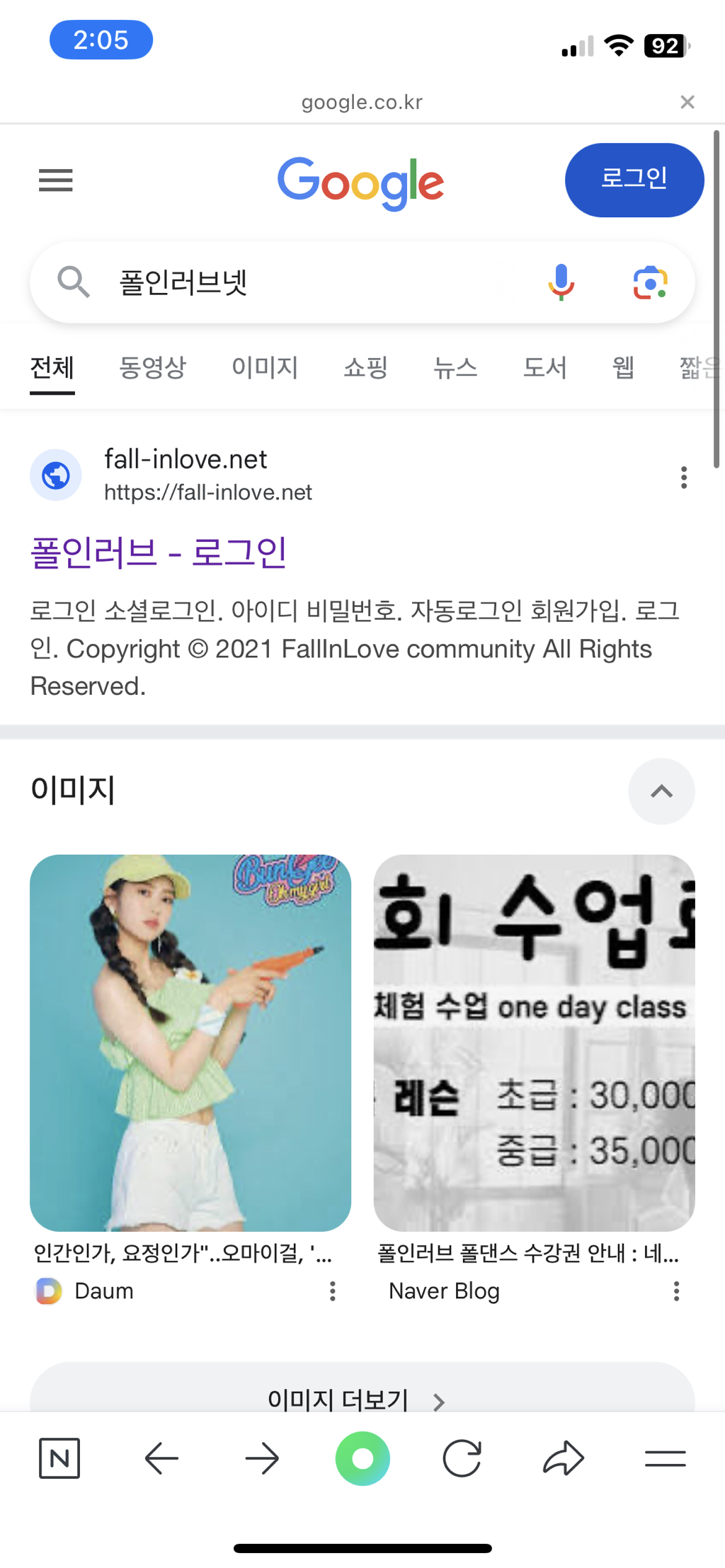Image resolution: width=725 pixels, height=1568 pixels.
Task: Switch to the 동영상 search tab
Action: tap(154, 368)
